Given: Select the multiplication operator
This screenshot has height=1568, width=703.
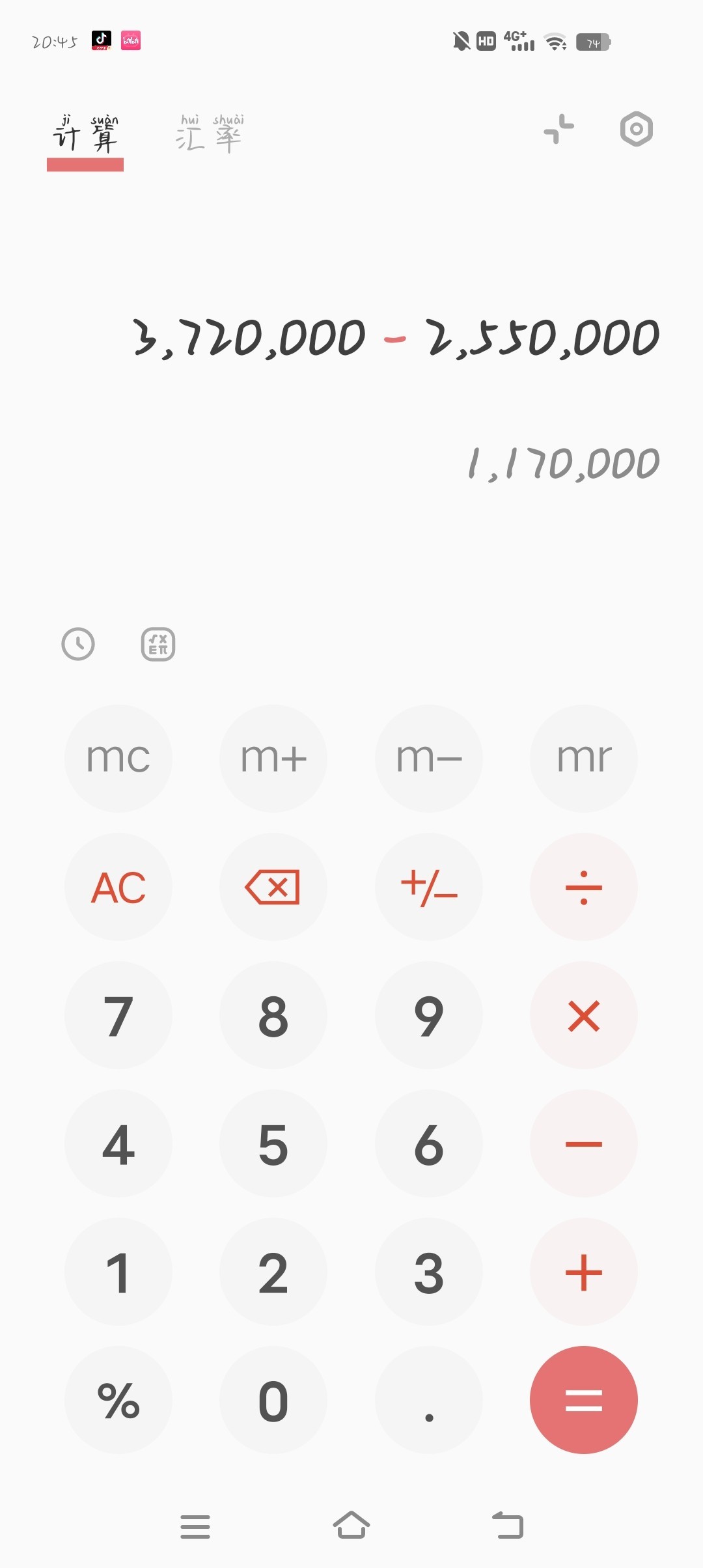Looking at the screenshot, I should click(x=584, y=1016).
